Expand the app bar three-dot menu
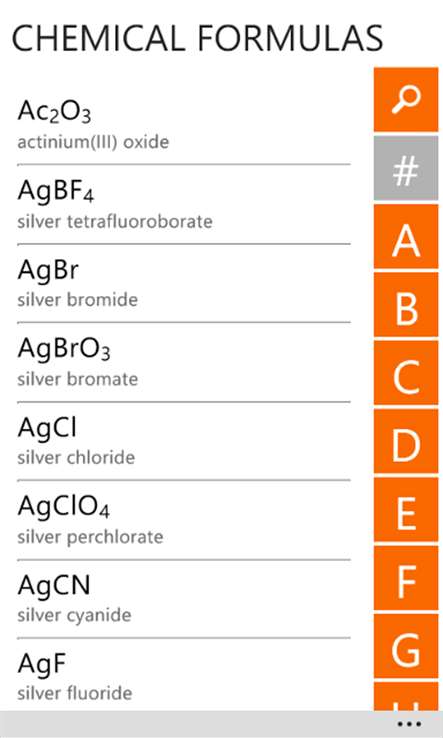Viewport: 443px width, 738px height. click(409, 723)
